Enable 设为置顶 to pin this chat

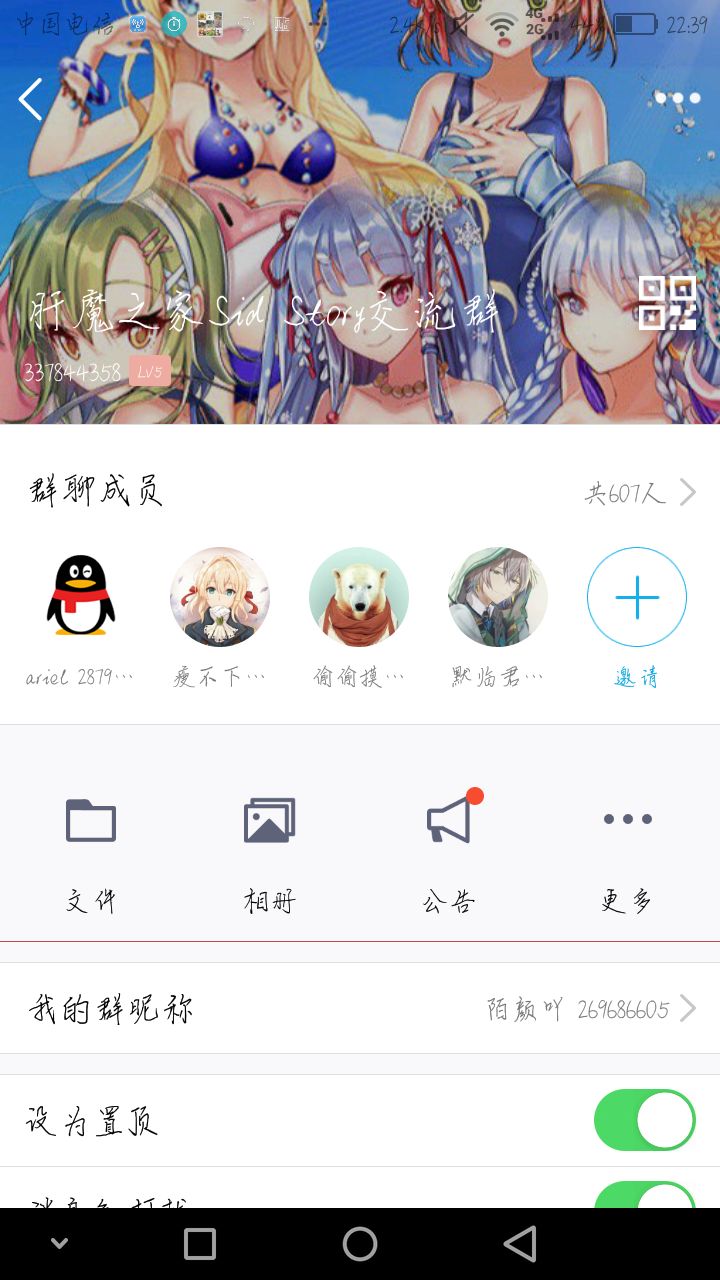point(643,1120)
